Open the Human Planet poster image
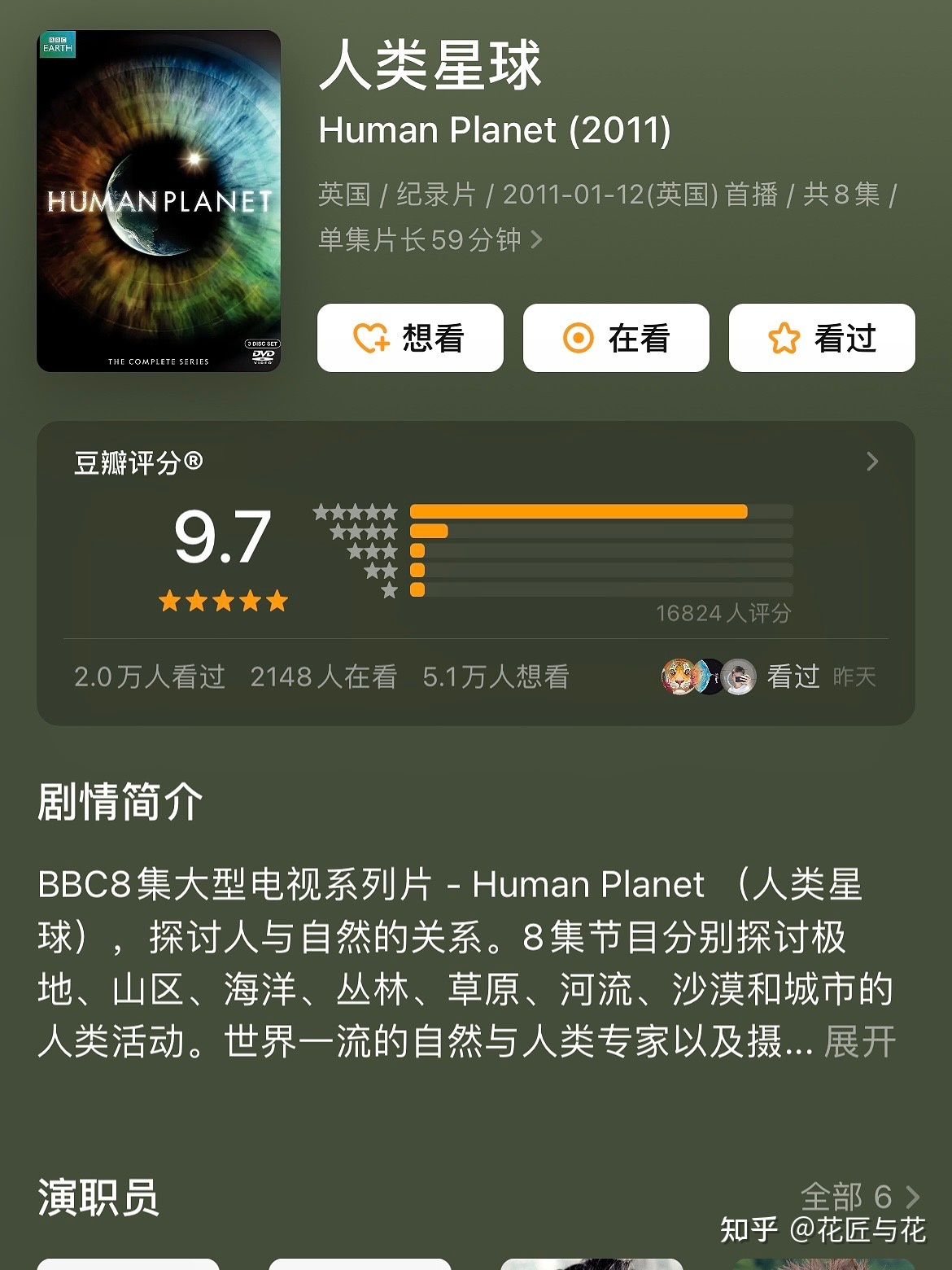 tap(159, 201)
